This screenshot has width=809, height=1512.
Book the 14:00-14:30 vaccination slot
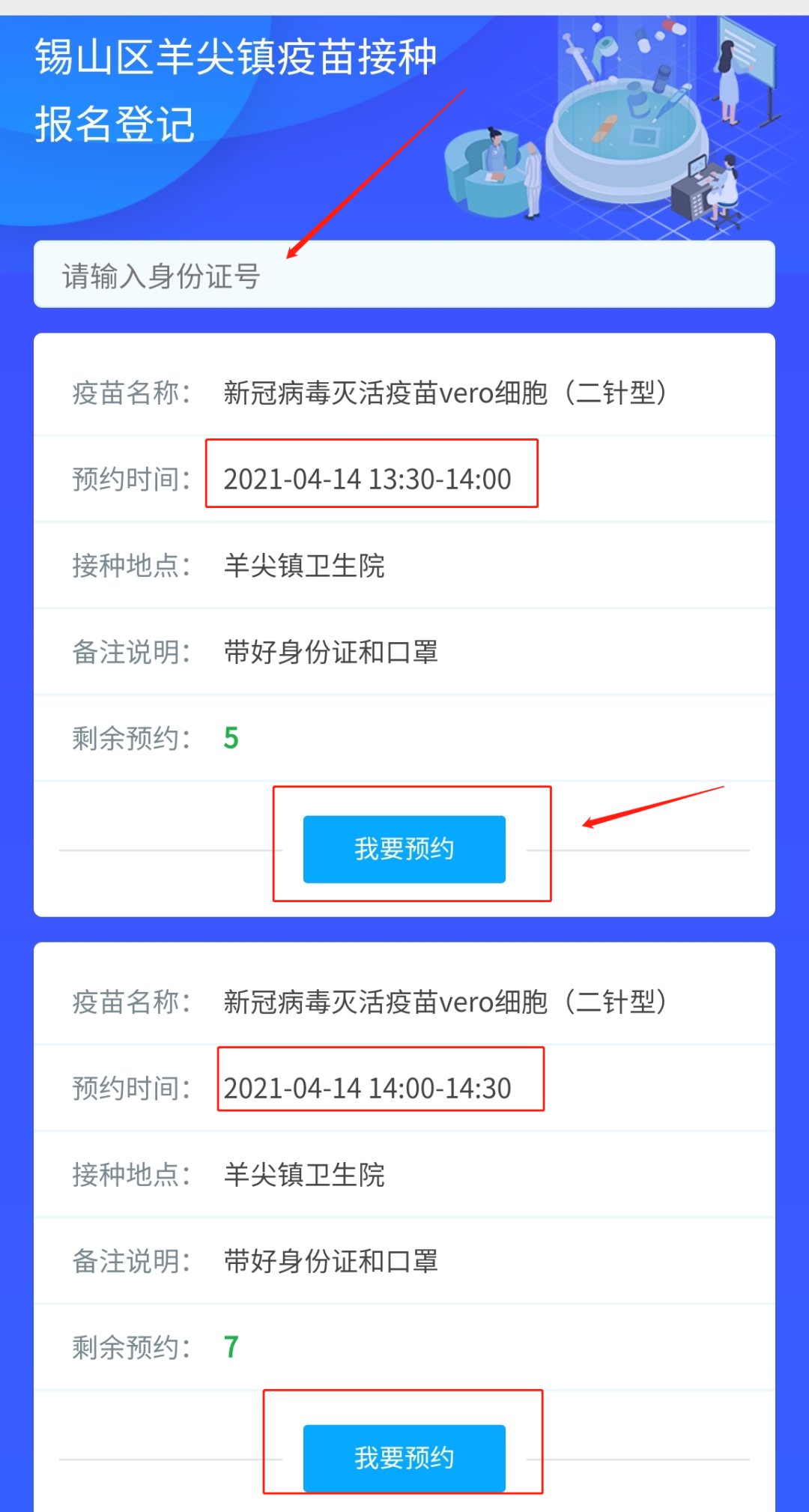(x=404, y=1457)
